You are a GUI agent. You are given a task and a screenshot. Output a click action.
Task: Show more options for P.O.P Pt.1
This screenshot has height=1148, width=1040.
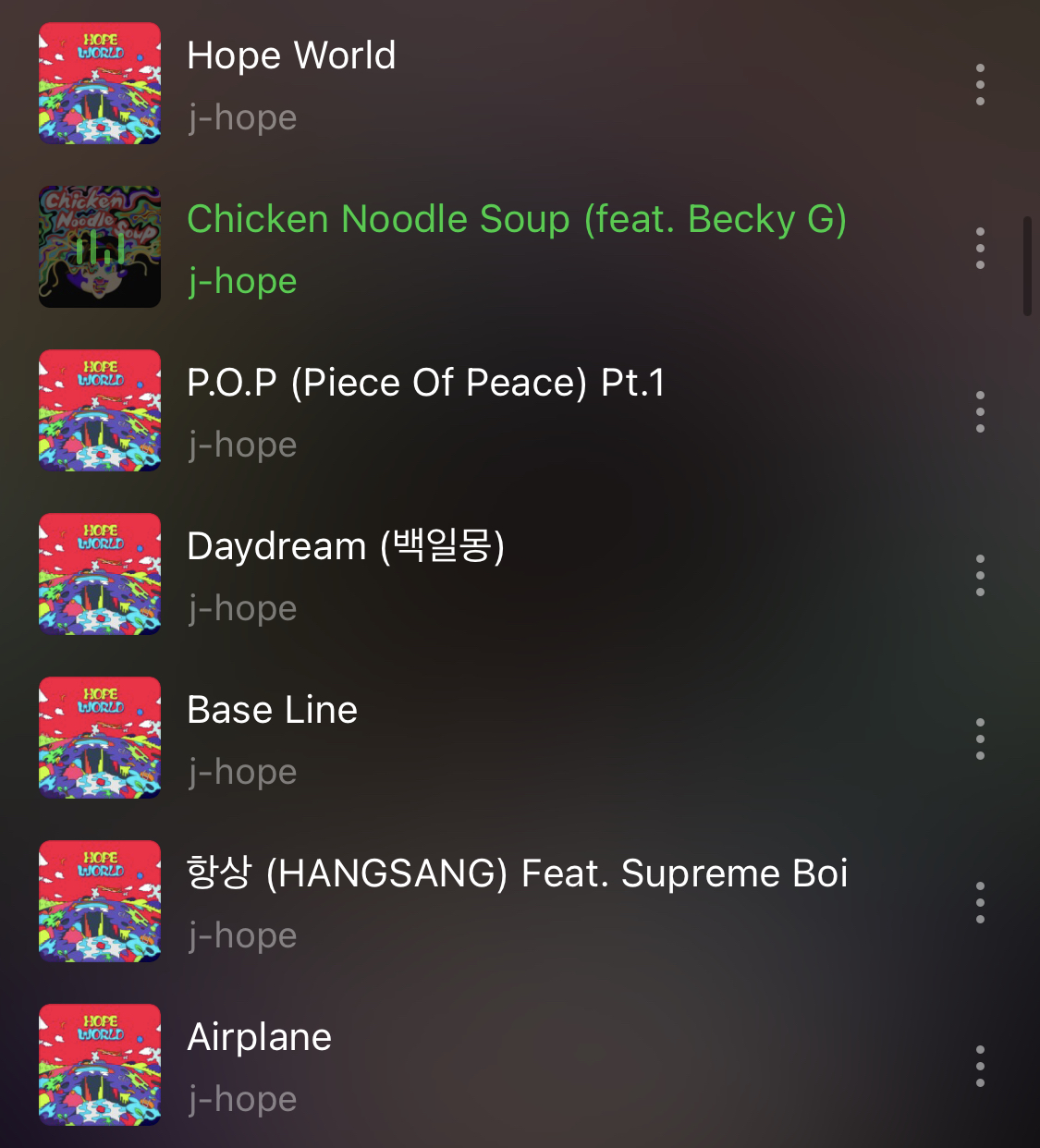click(980, 411)
